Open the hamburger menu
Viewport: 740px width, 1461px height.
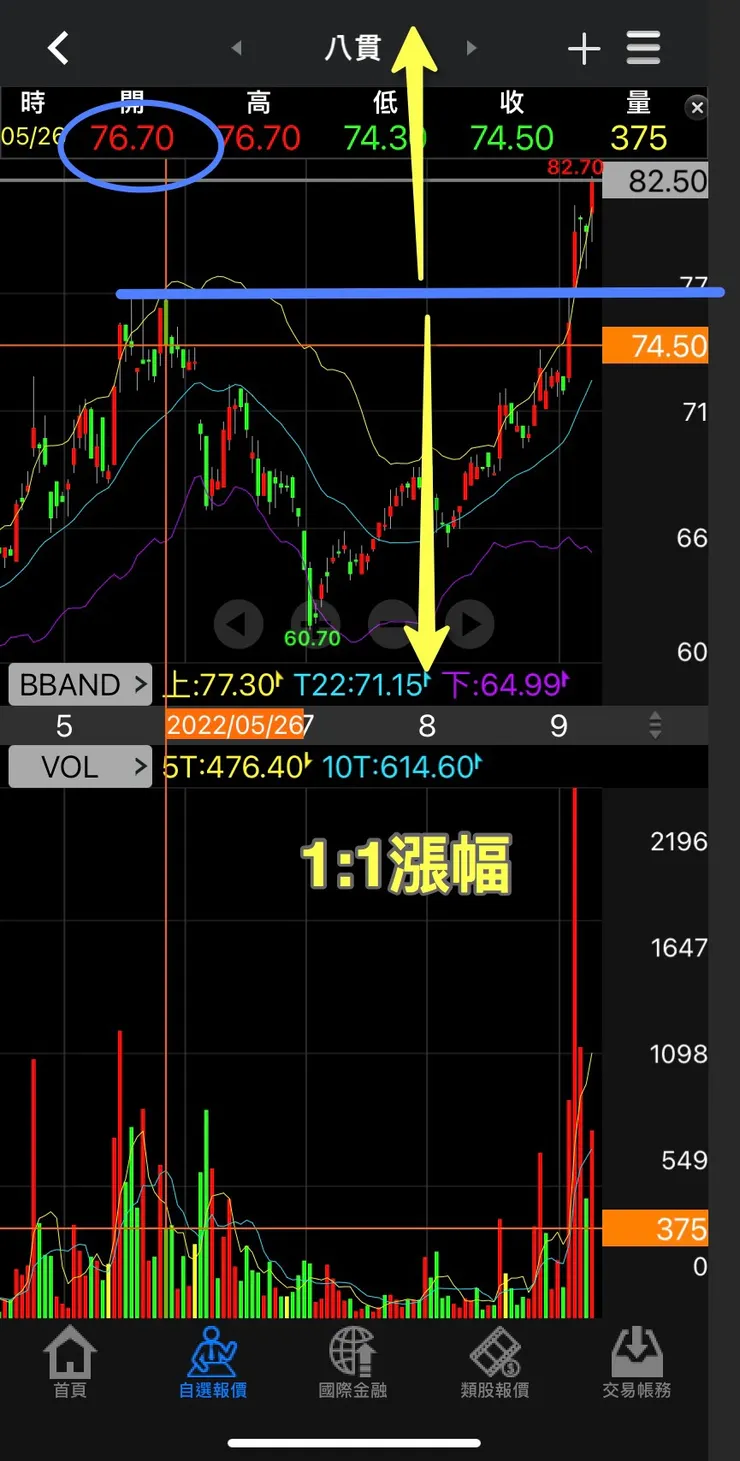click(x=643, y=47)
